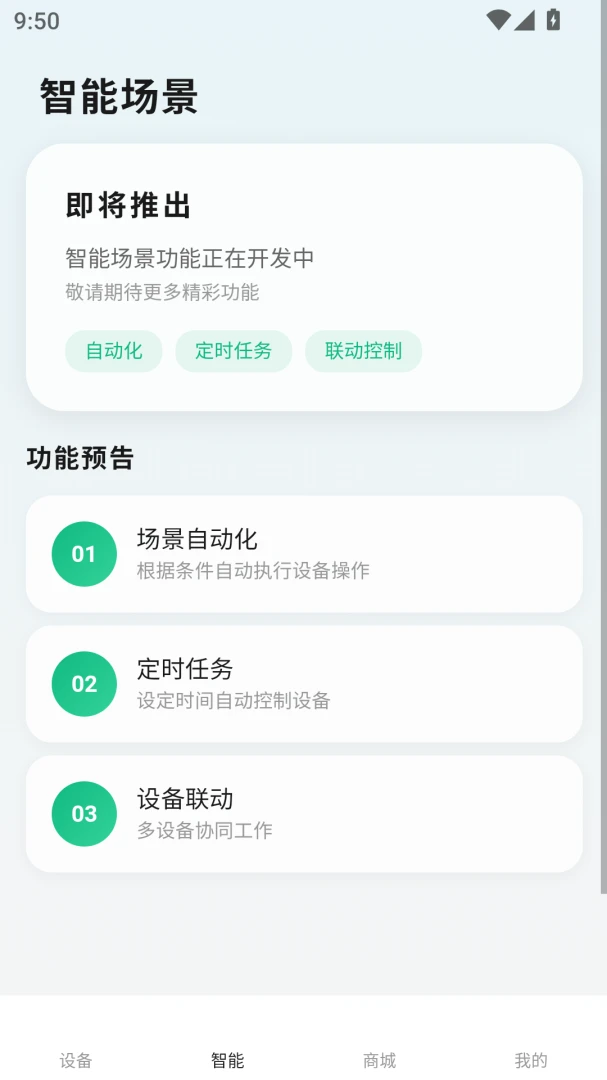
Task: Open the 商城 tab
Action: pos(380,1059)
